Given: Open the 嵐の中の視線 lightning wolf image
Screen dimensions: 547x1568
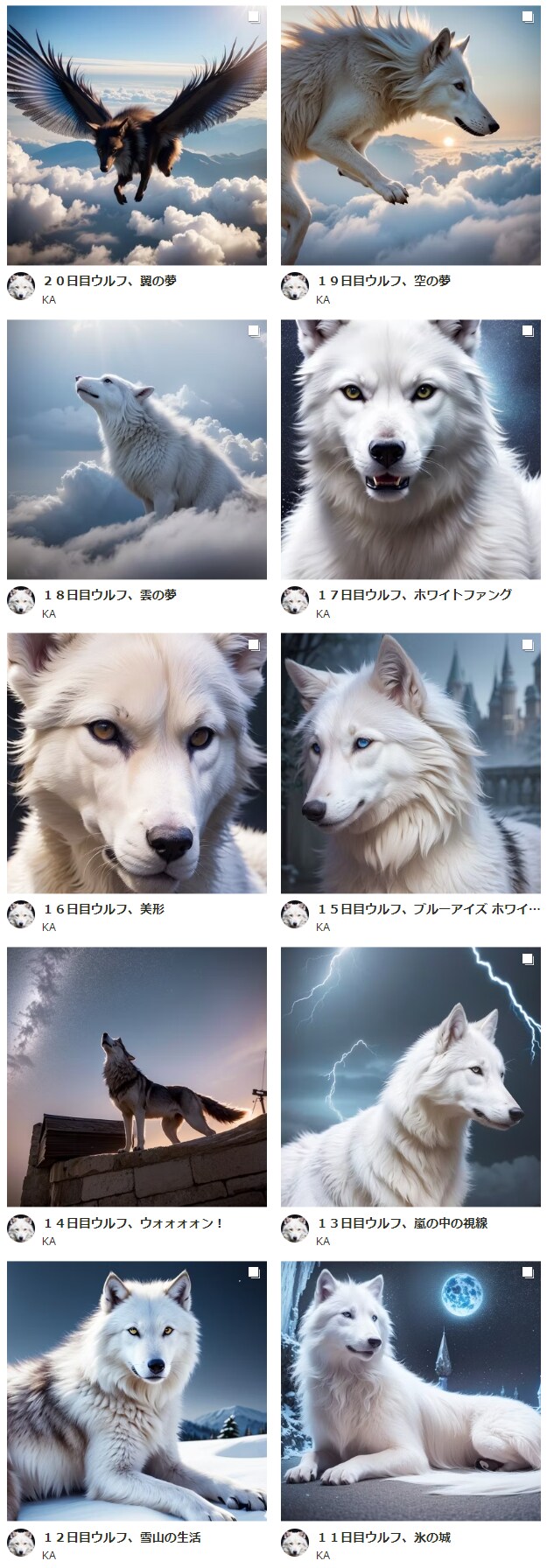Looking at the screenshot, I should click(410, 1077).
